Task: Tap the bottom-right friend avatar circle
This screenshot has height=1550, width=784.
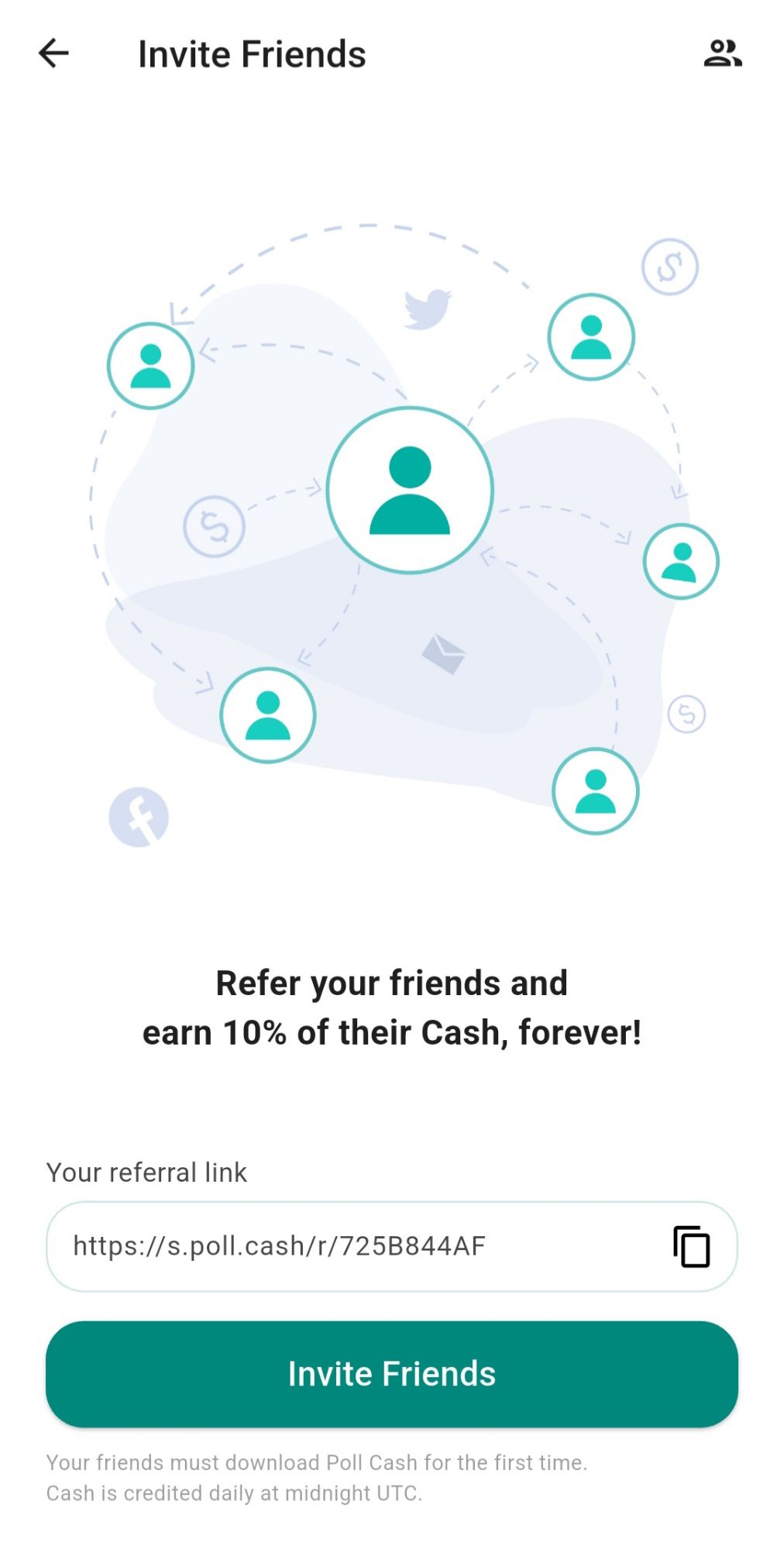Action: pyautogui.click(x=596, y=790)
